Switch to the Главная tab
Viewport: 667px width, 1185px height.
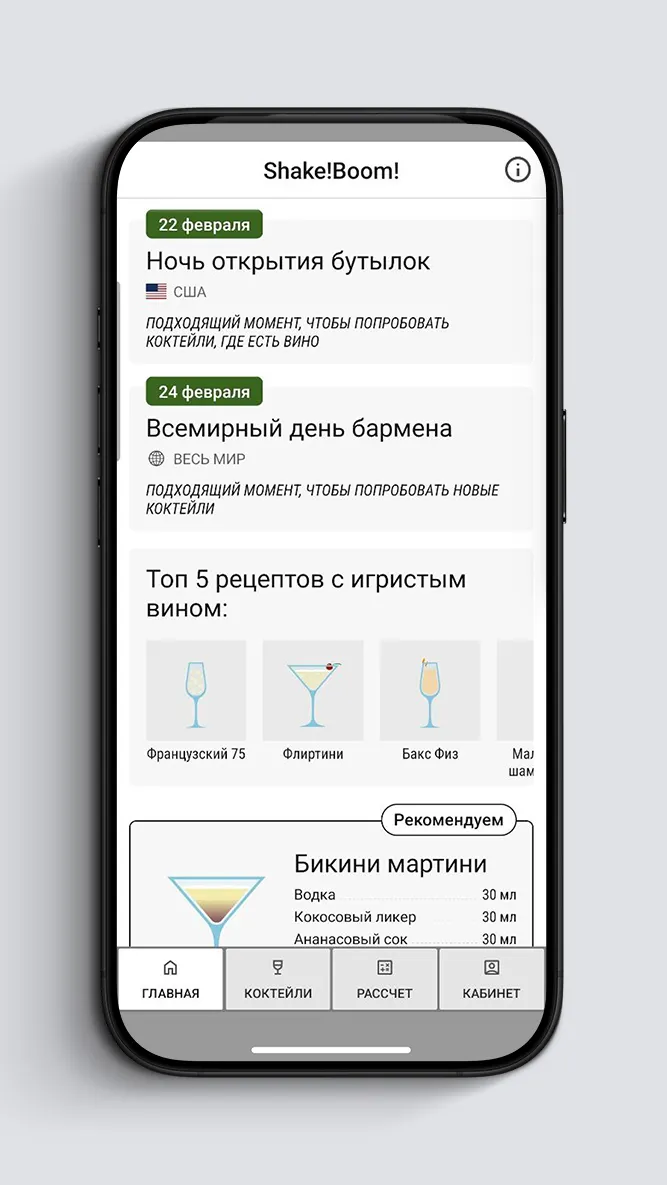pos(171,979)
